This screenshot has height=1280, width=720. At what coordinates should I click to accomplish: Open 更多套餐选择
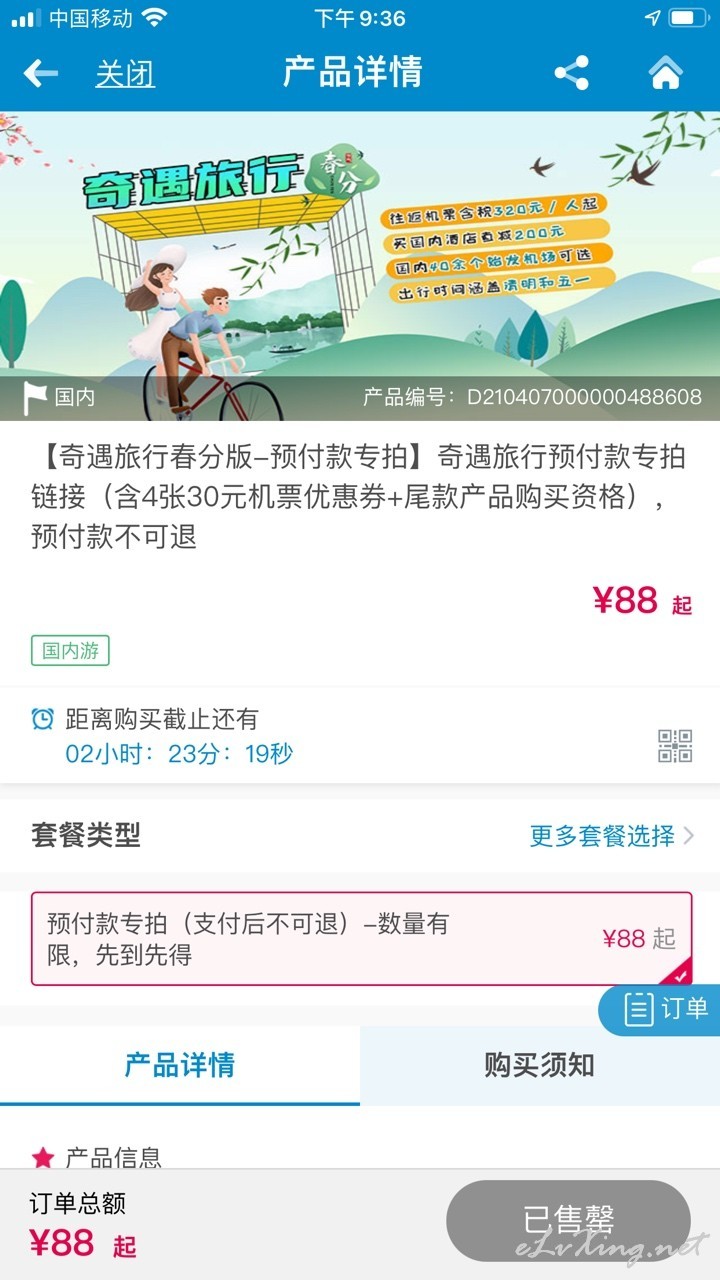611,836
